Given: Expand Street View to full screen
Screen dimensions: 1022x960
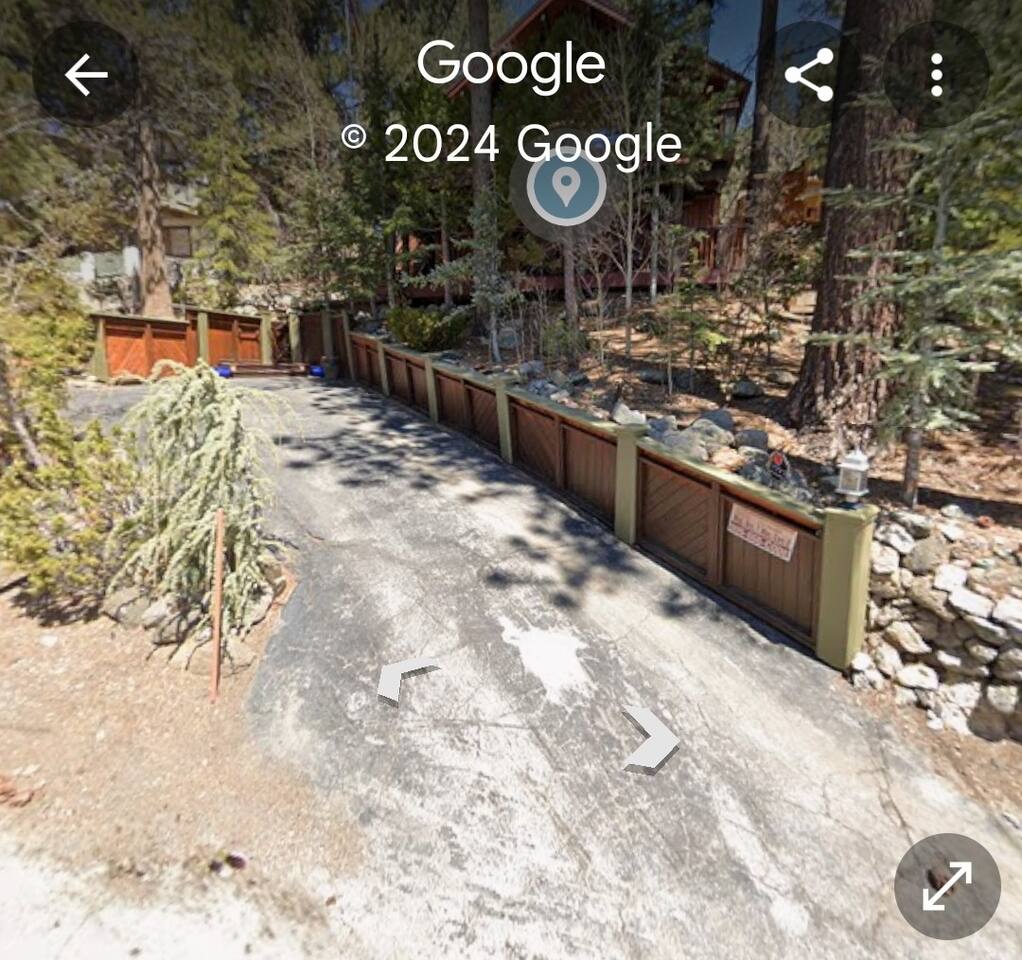Looking at the screenshot, I should [x=946, y=886].
